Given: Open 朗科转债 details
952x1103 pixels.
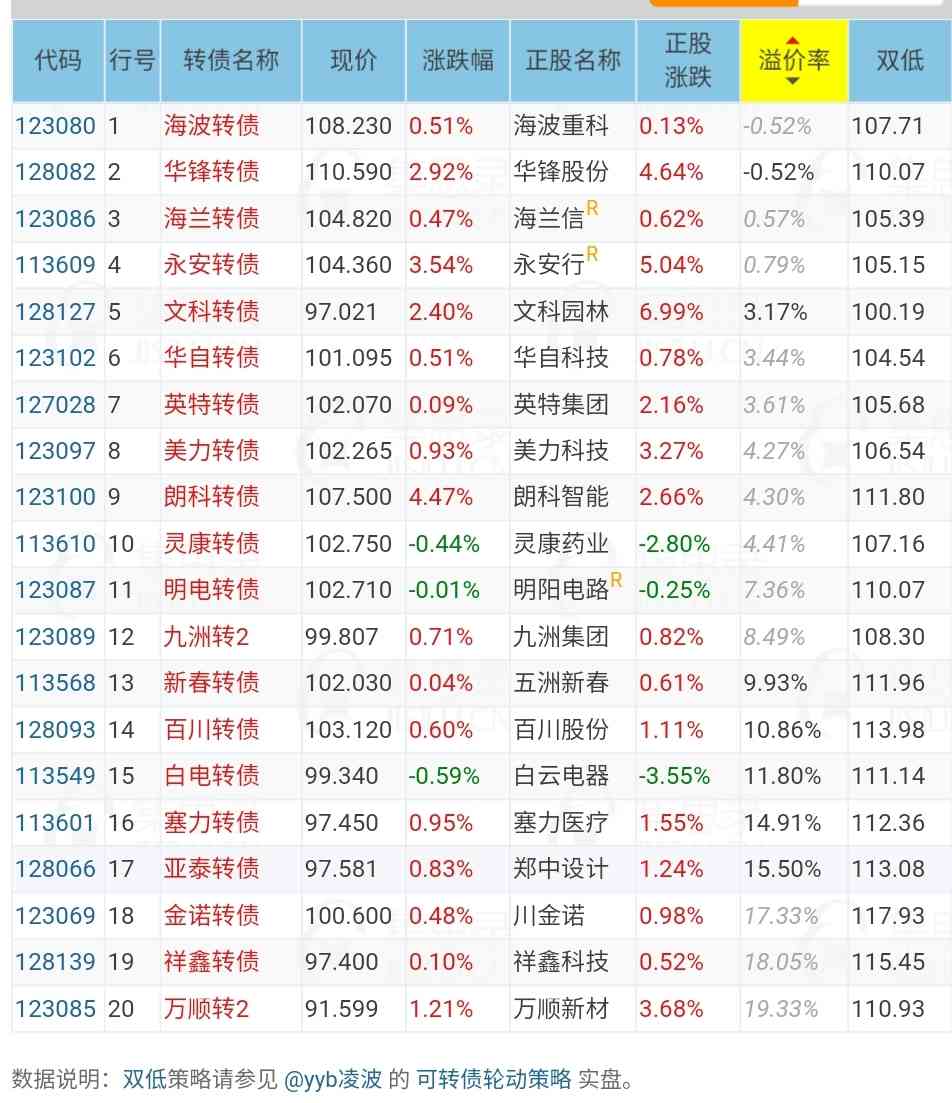Looking at the screenshot, I should point(212,497).
